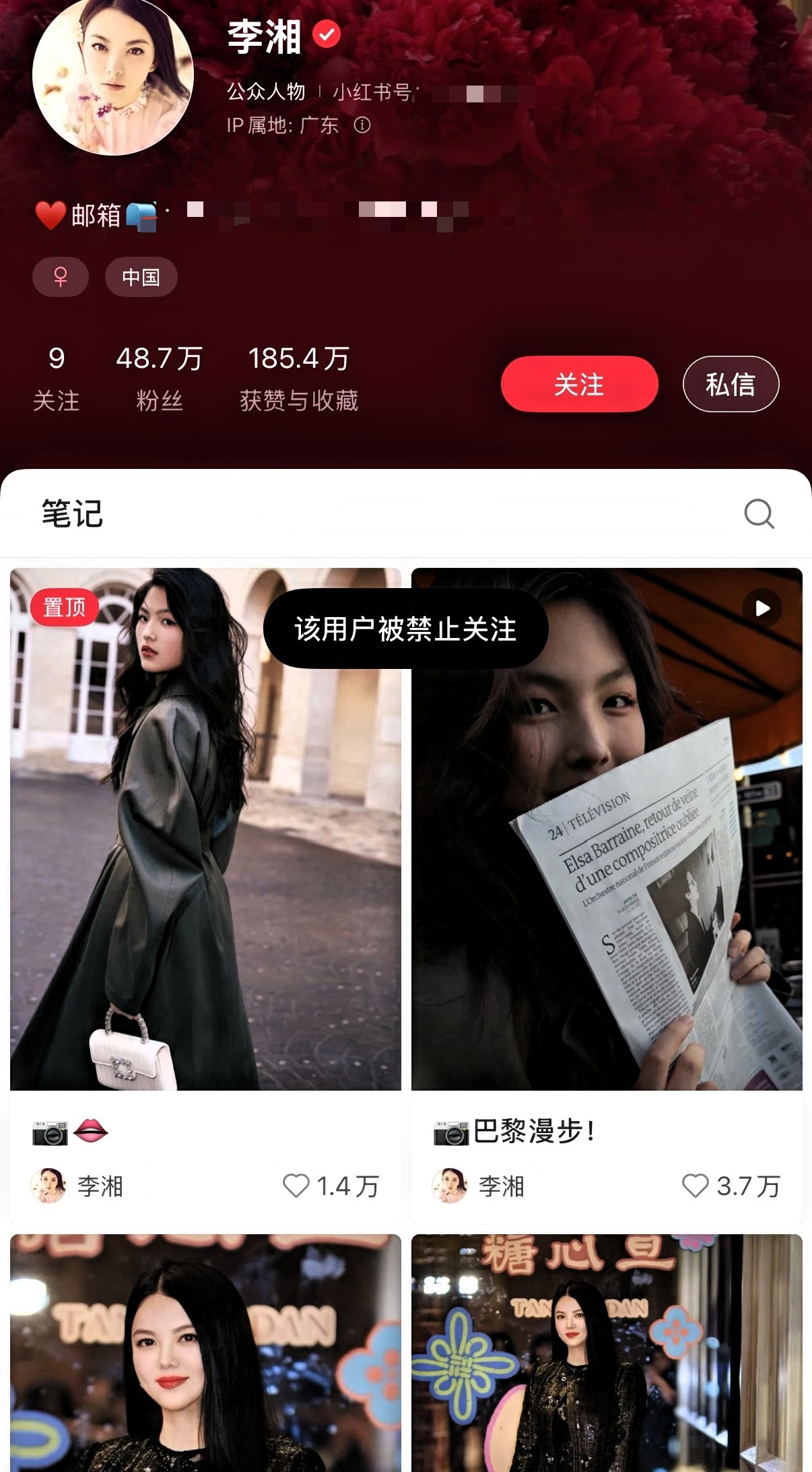
Task: Open search via the magnifier icon
Action: tap(759, 515)
